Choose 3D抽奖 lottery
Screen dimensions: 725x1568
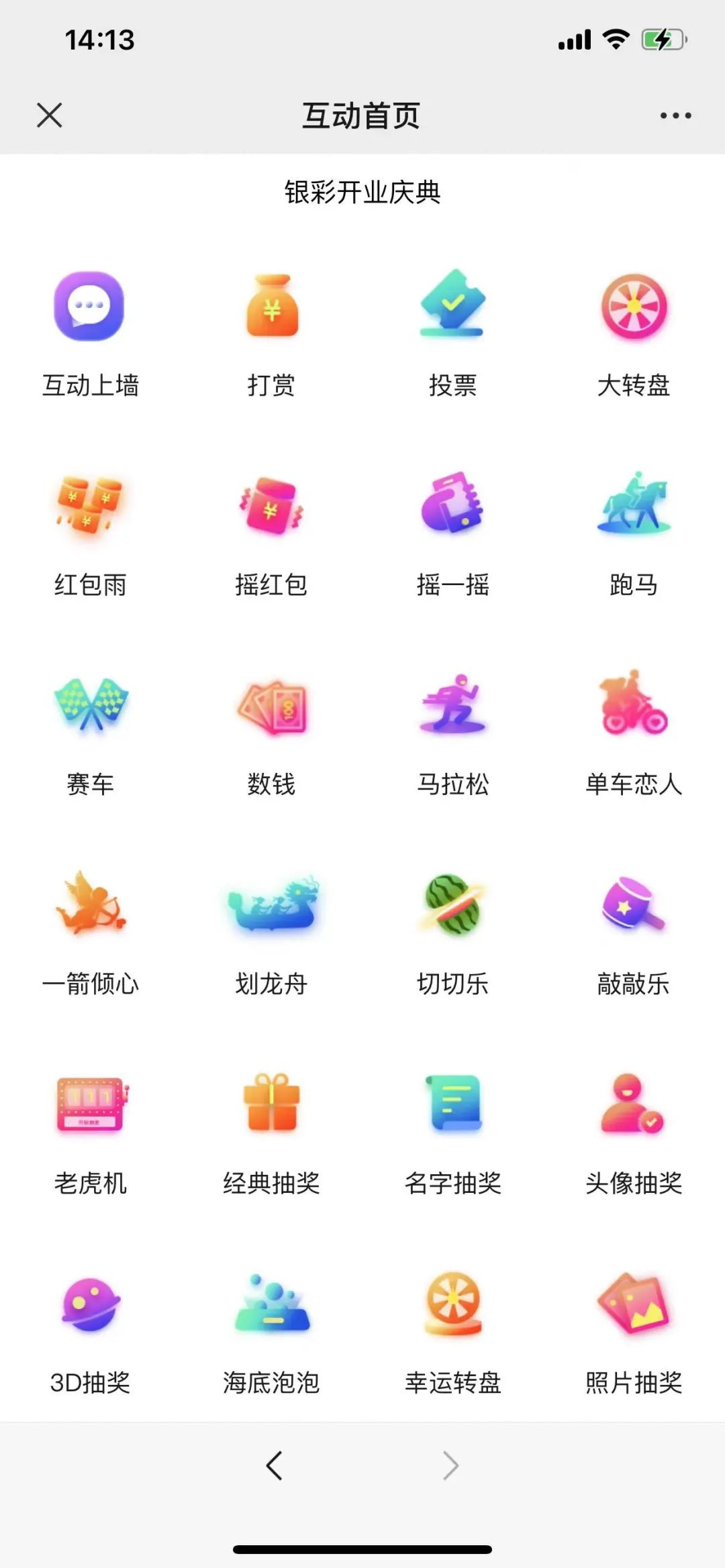pos(90,1304)
